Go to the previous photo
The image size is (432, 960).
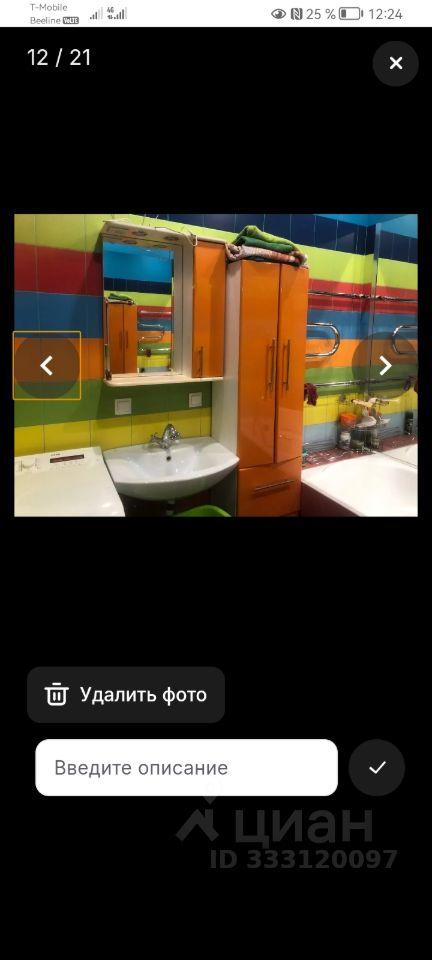click(47, 366)
